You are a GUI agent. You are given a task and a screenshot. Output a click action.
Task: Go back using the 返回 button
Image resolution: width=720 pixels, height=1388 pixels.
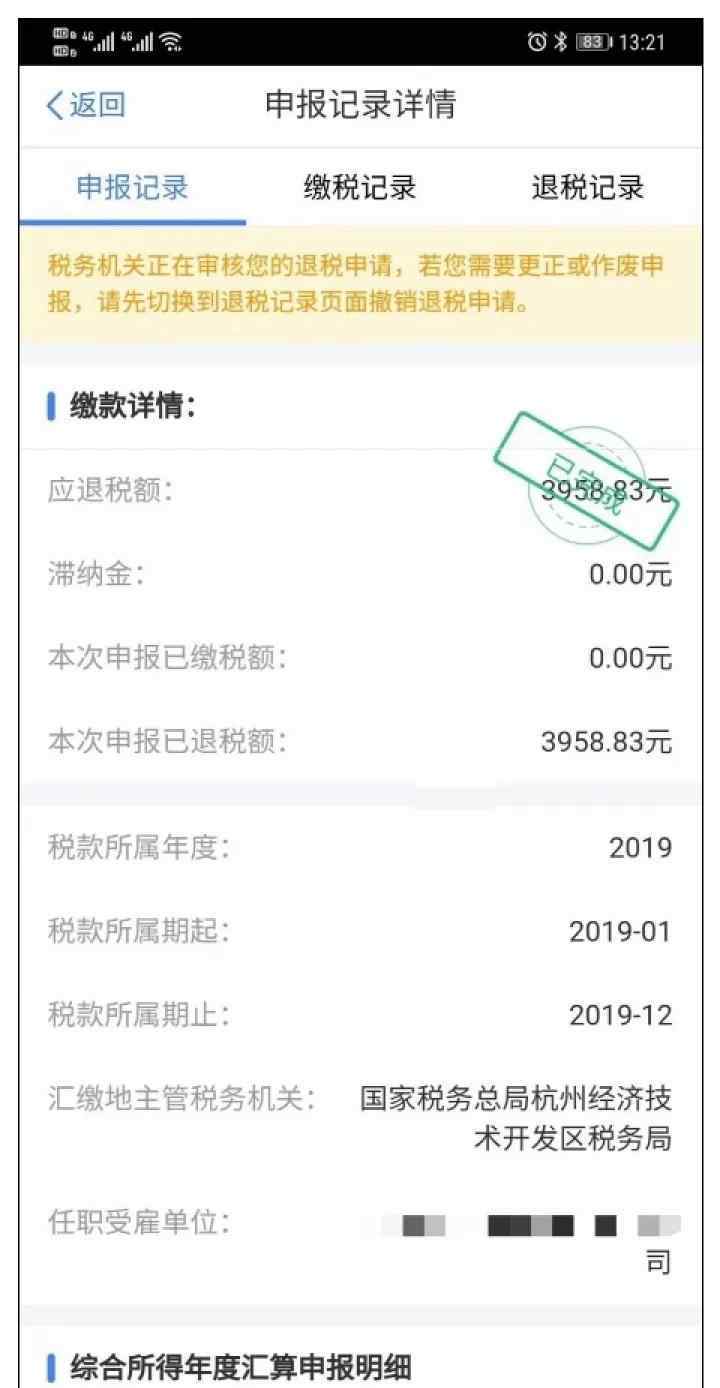tap(86, 106)
